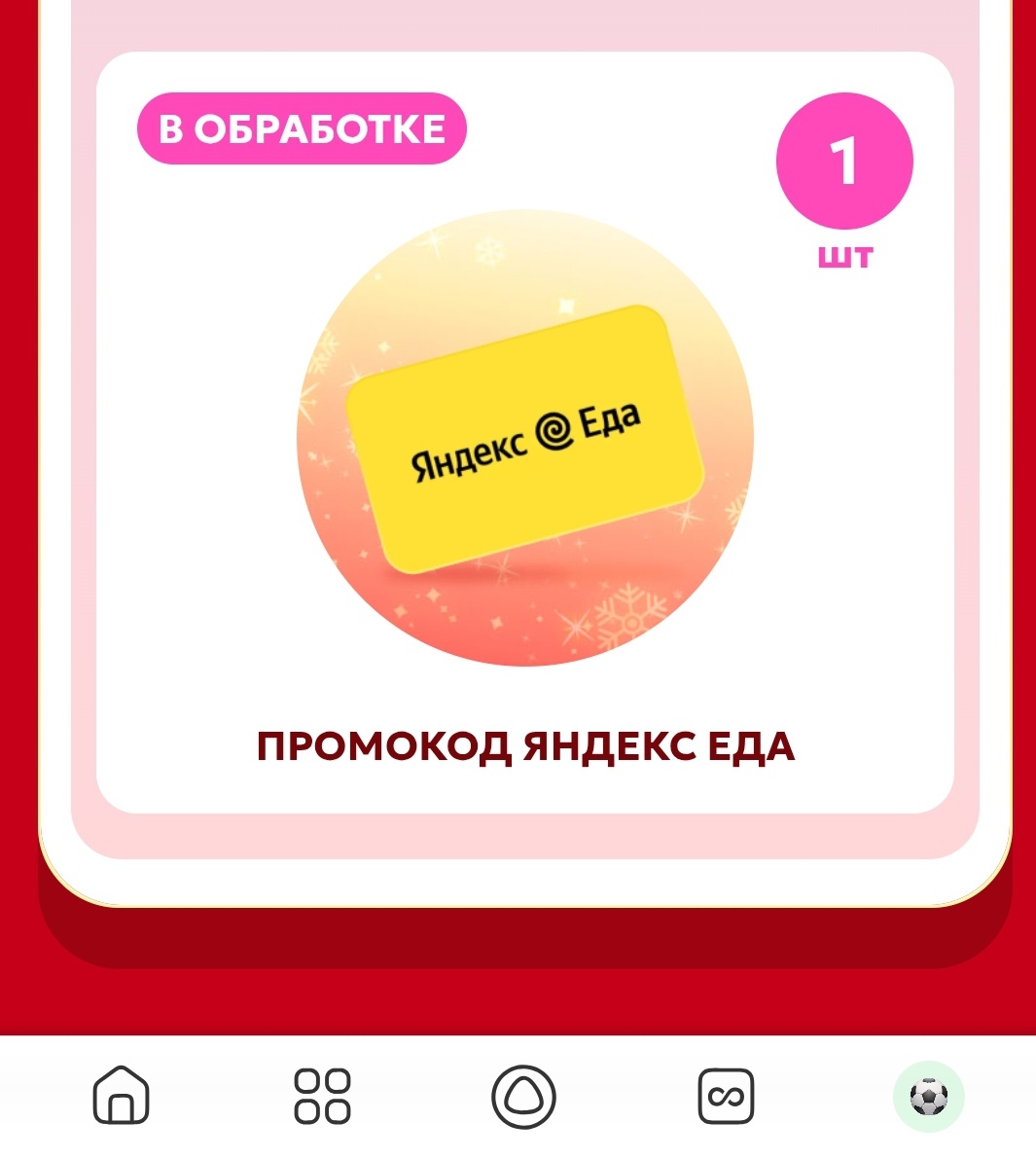Open the Яндекс Еда promo code card
This screenshot has height=1158, width=1036.
coord(524,438)
